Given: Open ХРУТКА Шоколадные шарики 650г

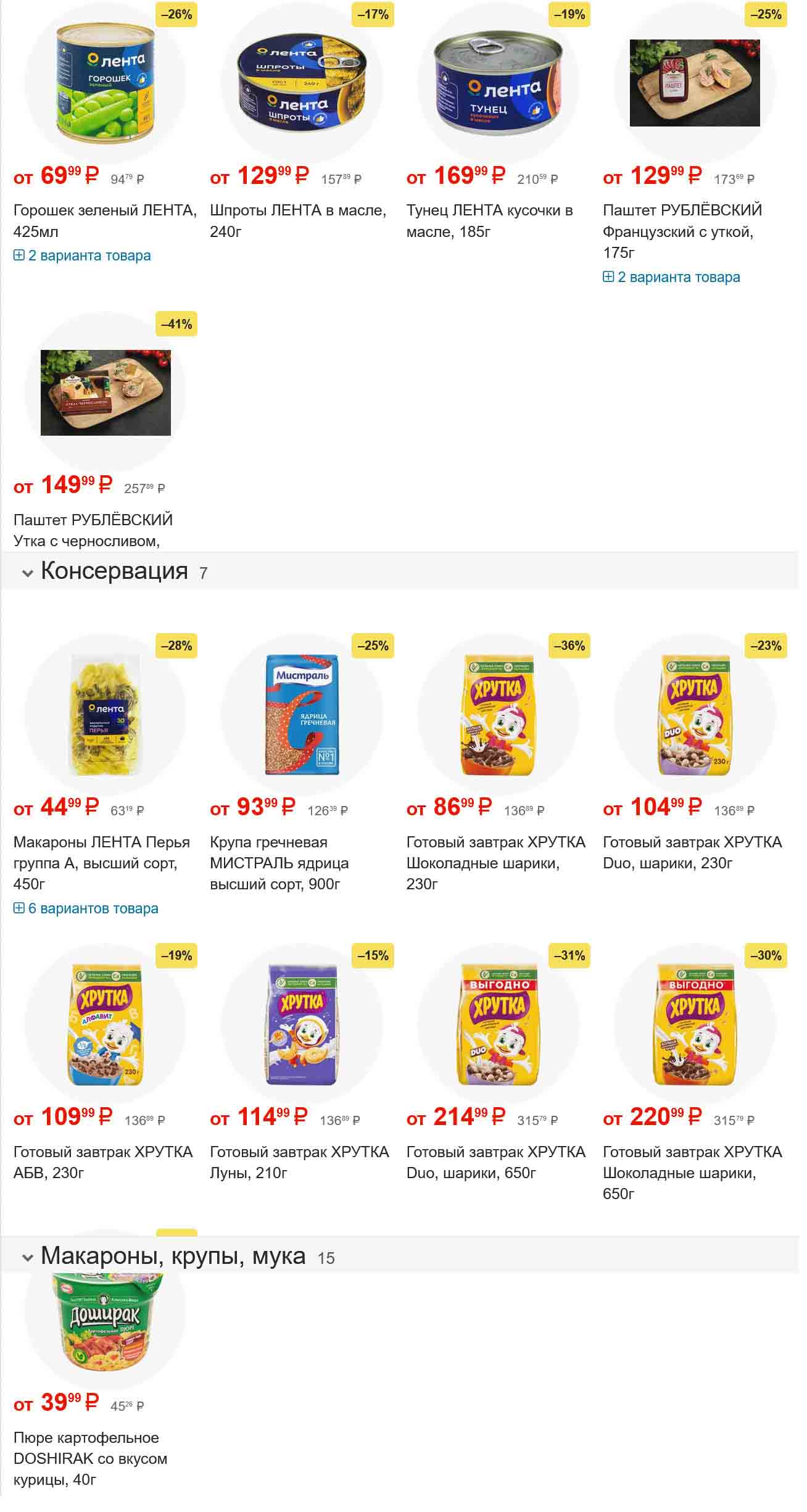Looking at the screenshot, I should pos(692,1172).
